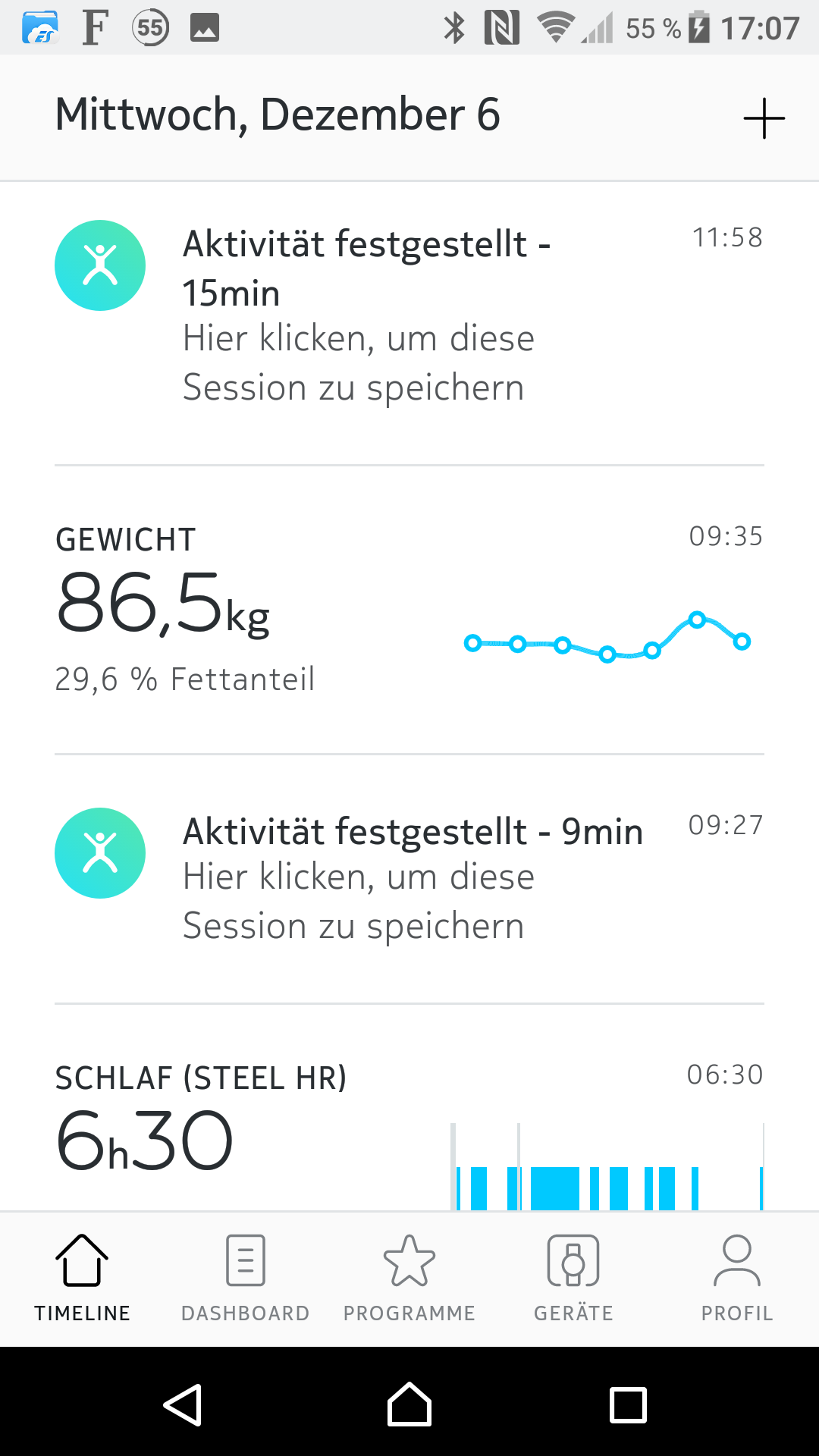Return to the Android home screen
This screenshot has width=819, height=1456.
(409, 1405)
